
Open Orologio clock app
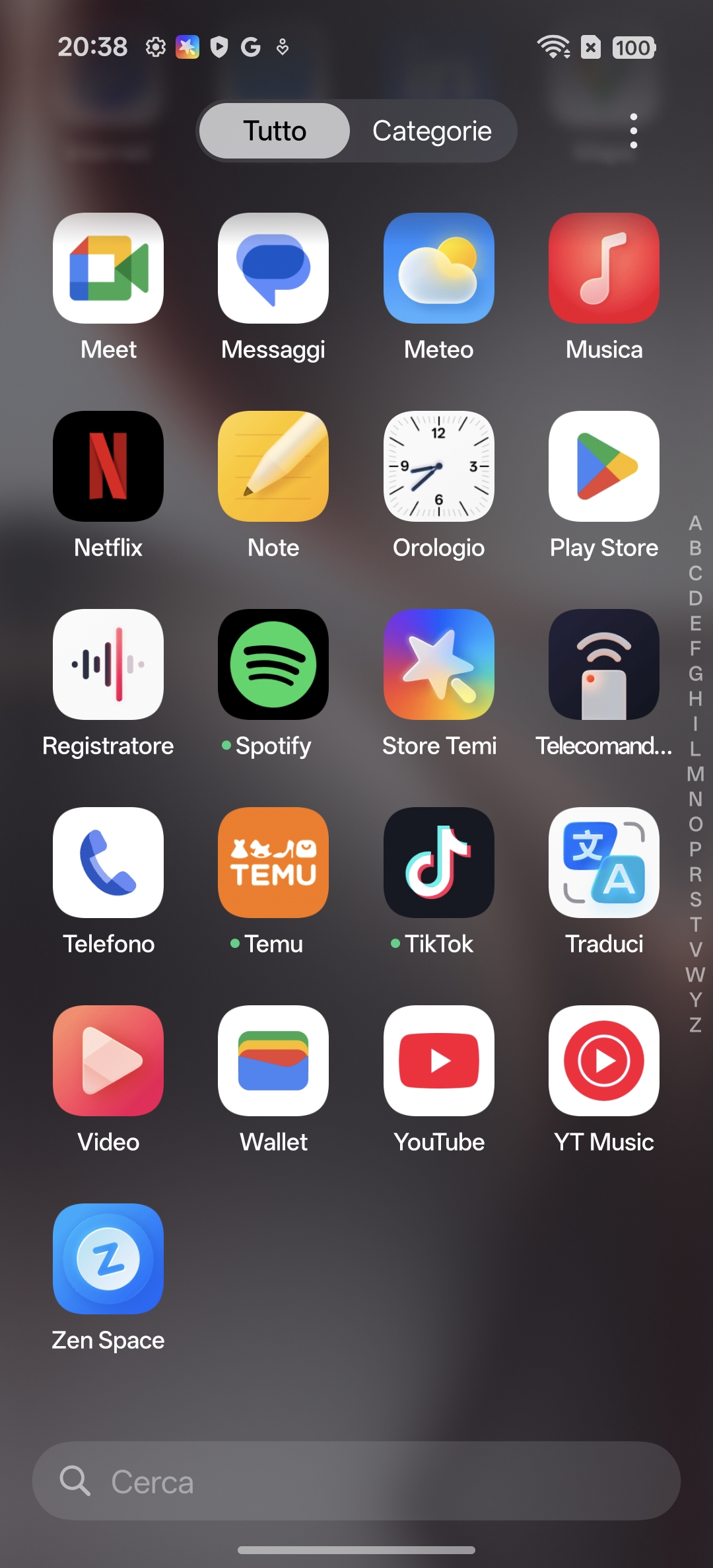439,466
